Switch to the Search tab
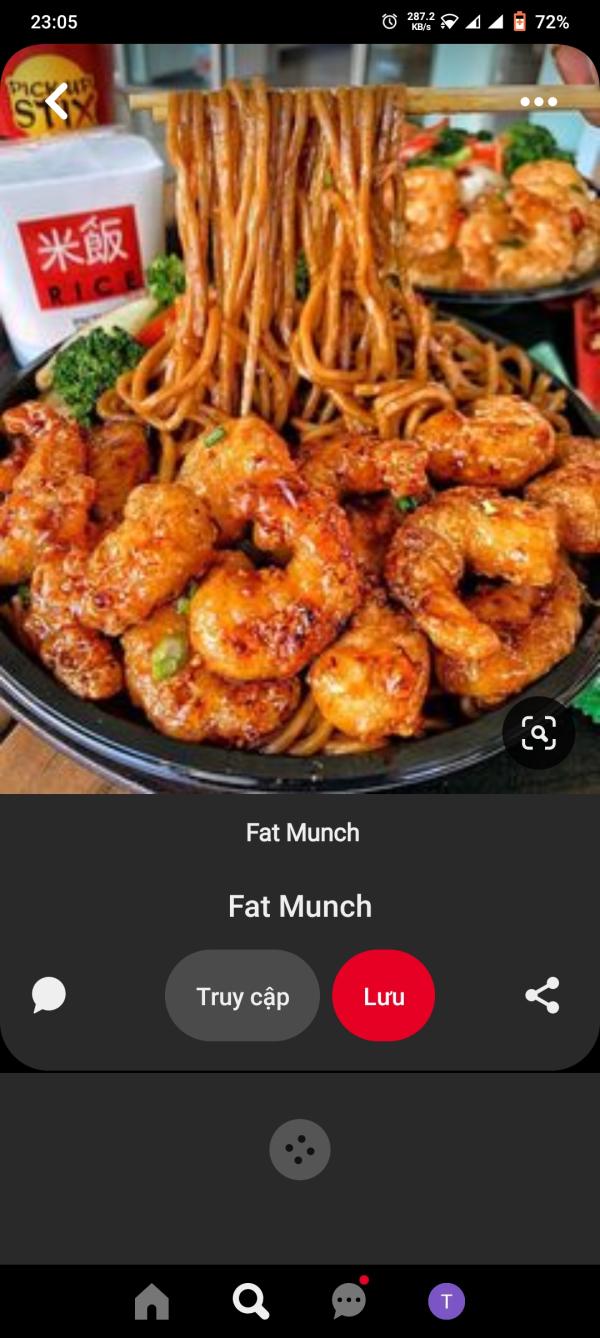 point(250,1301)
